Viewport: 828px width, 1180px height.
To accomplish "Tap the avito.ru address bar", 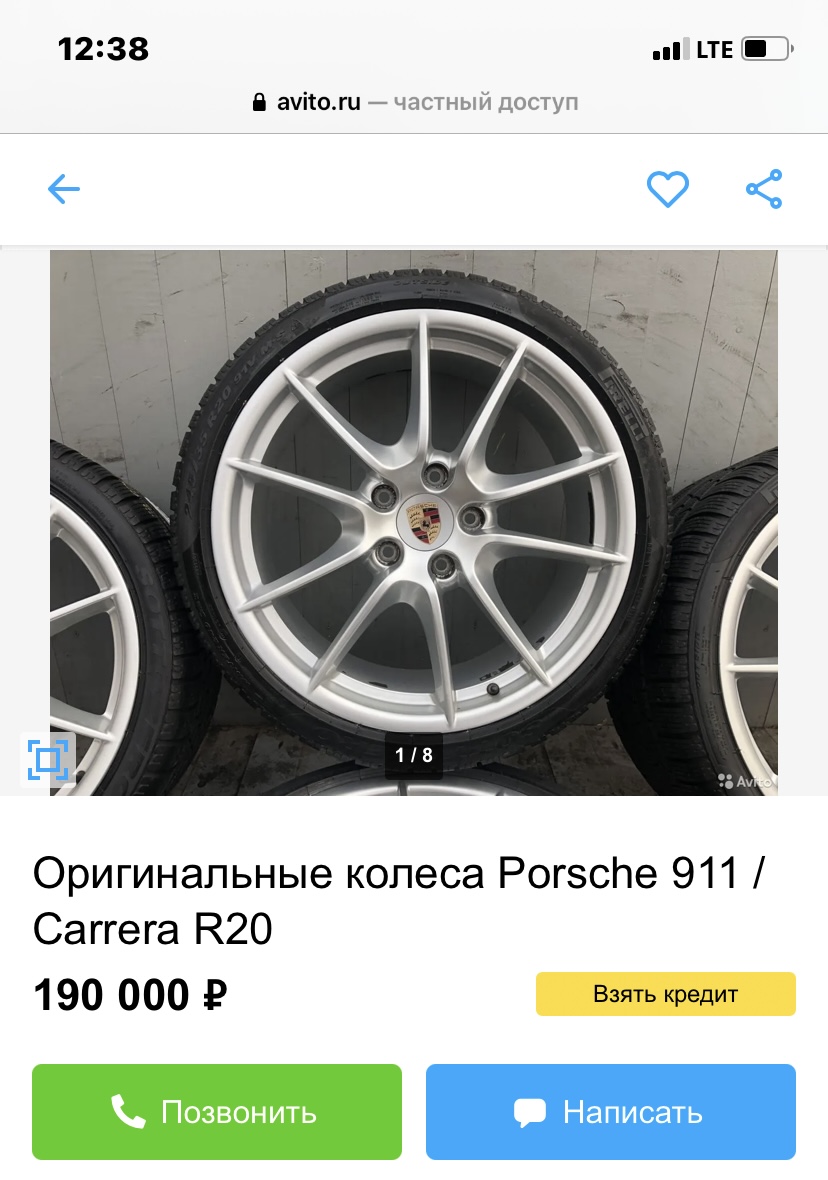I will pyautogui.click(x=414, y=102).
